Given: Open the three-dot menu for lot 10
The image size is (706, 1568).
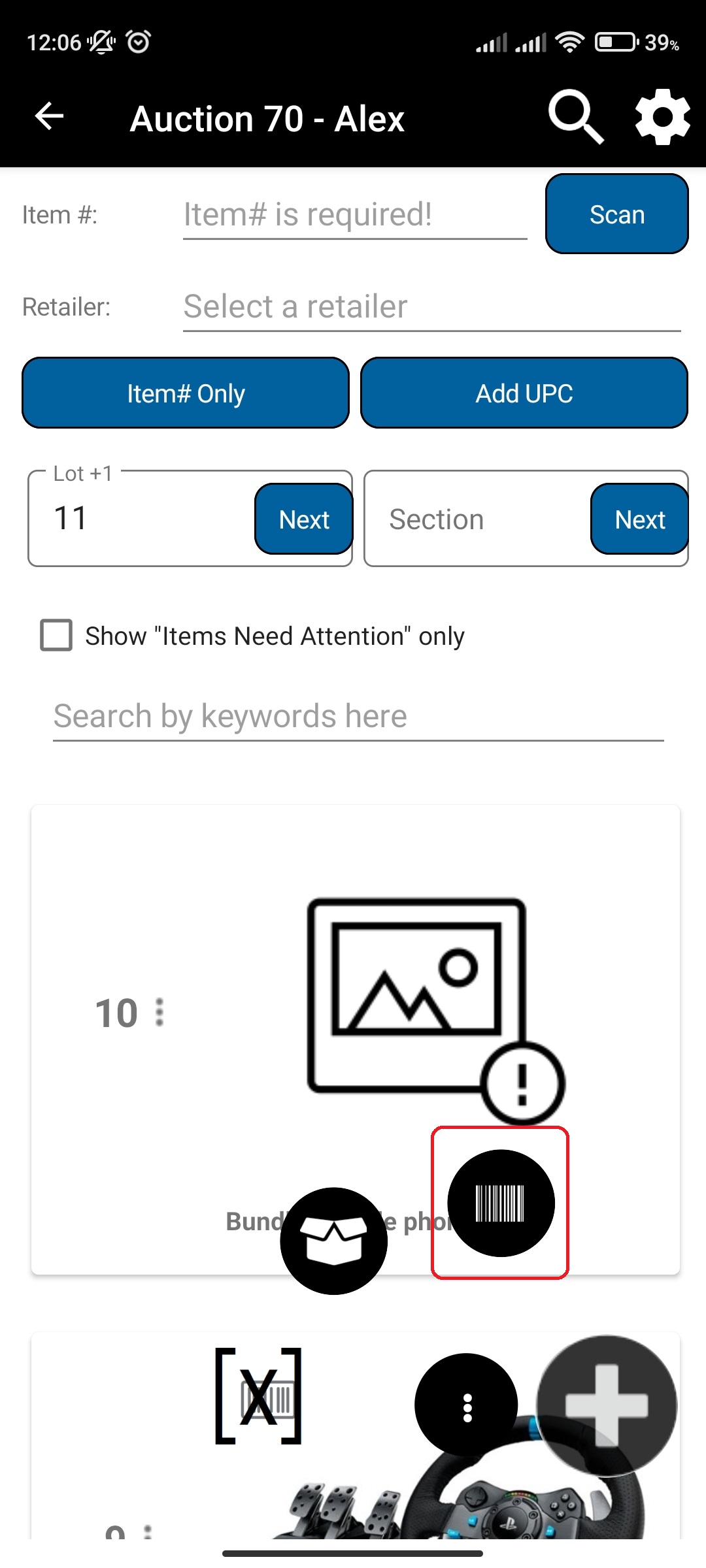Looking at the screenshot, I should [160, 1013].
